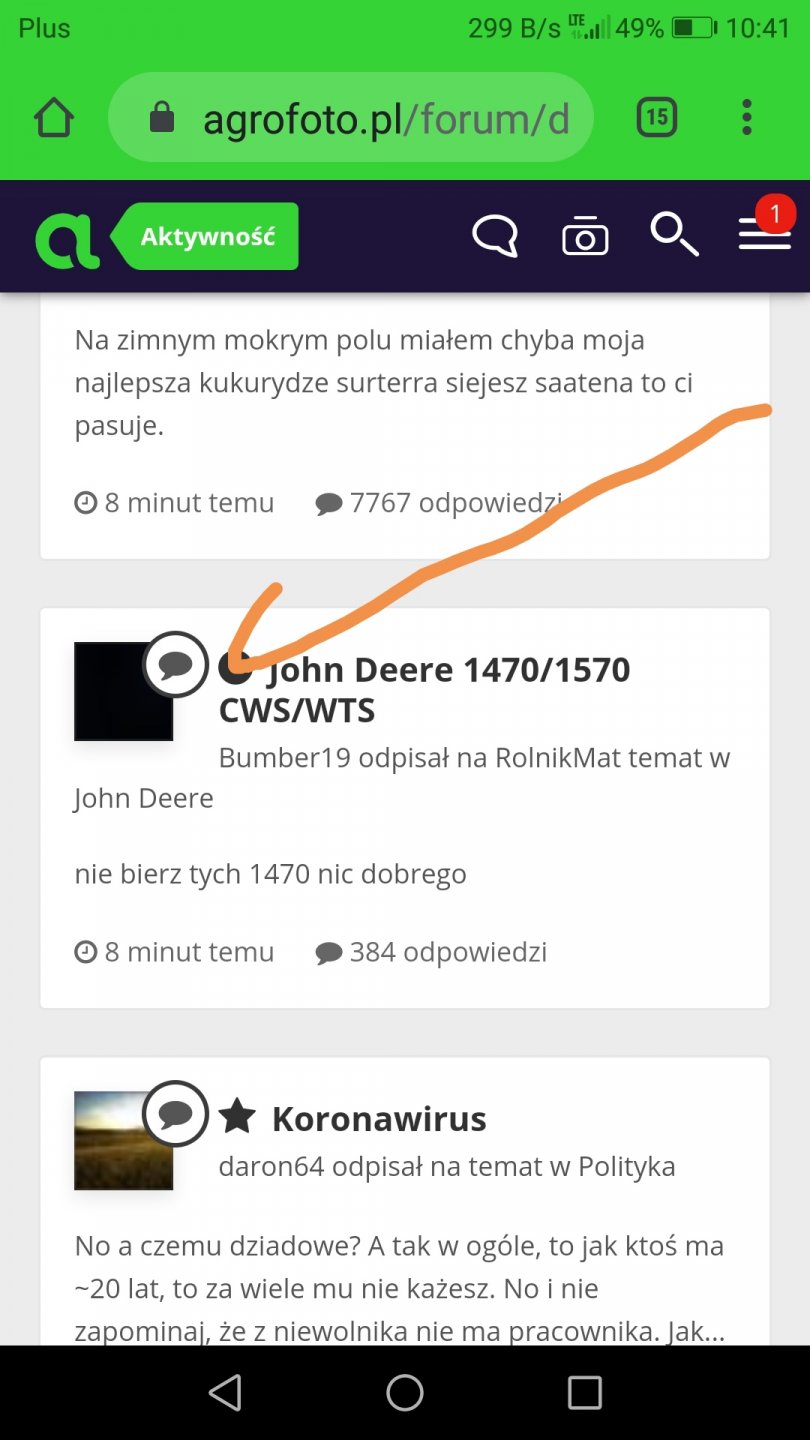The height and width of the screenshot is (1440, 810).
Task: View Bumber19's avatar profile
Action: 123,691
